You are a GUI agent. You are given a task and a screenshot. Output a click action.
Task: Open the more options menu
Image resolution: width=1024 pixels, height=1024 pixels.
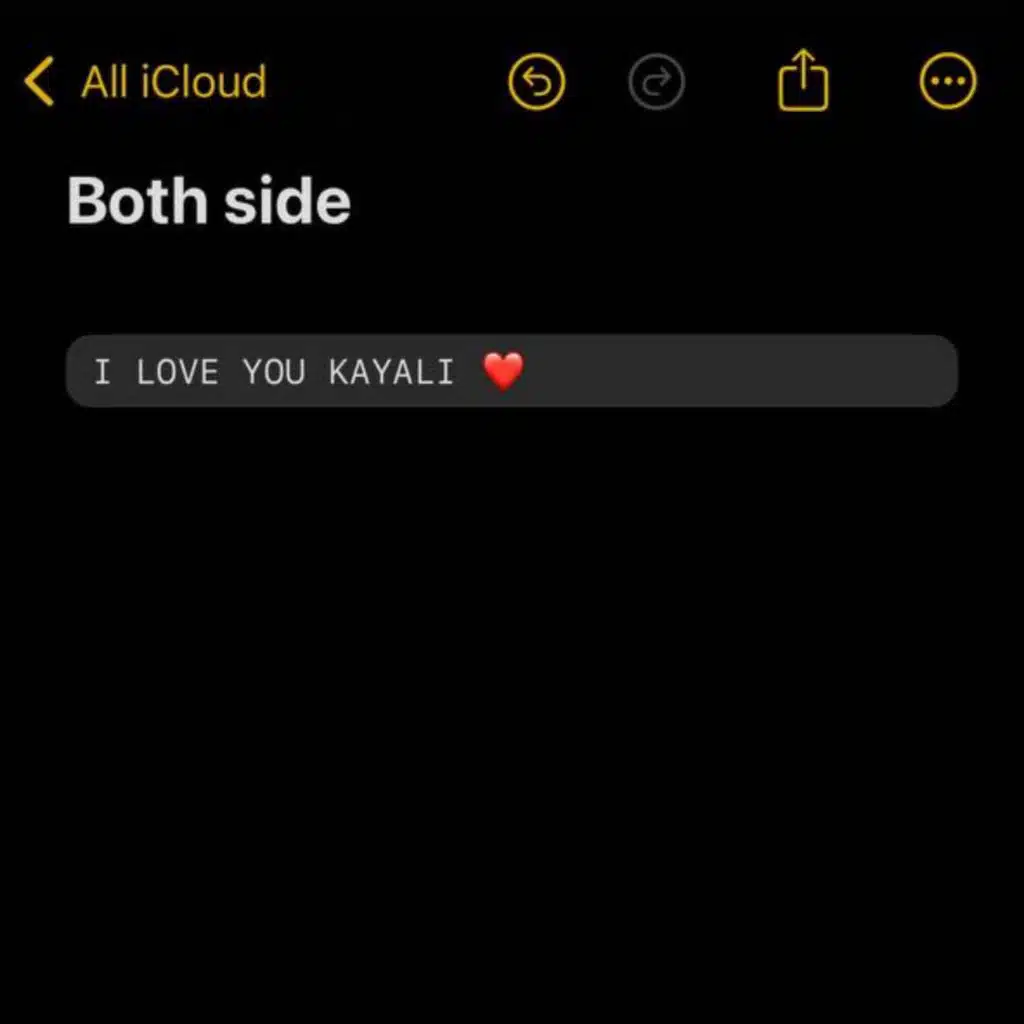948,81
